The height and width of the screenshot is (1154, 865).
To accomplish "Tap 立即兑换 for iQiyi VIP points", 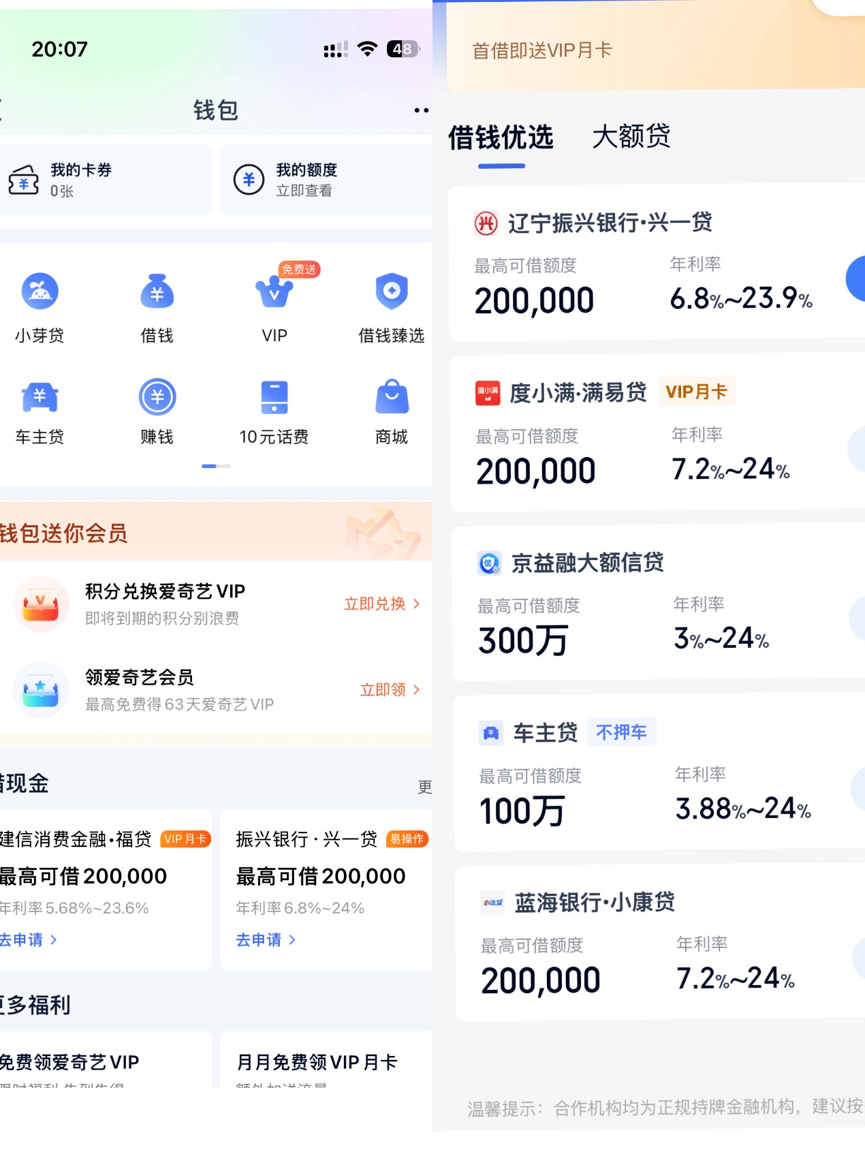I will pos(382,603).
